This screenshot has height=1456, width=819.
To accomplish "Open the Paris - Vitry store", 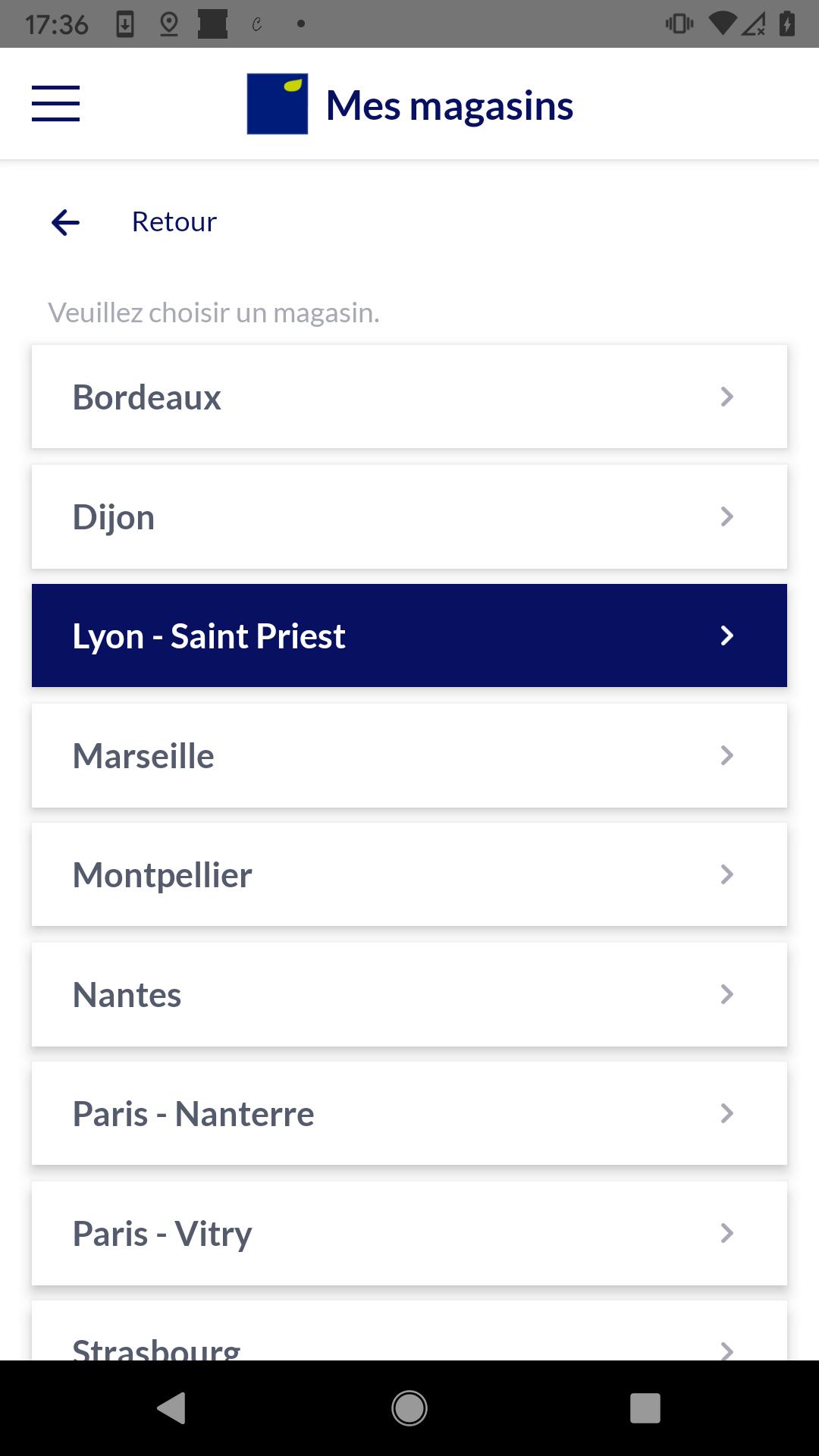I will click(409, 1233).
